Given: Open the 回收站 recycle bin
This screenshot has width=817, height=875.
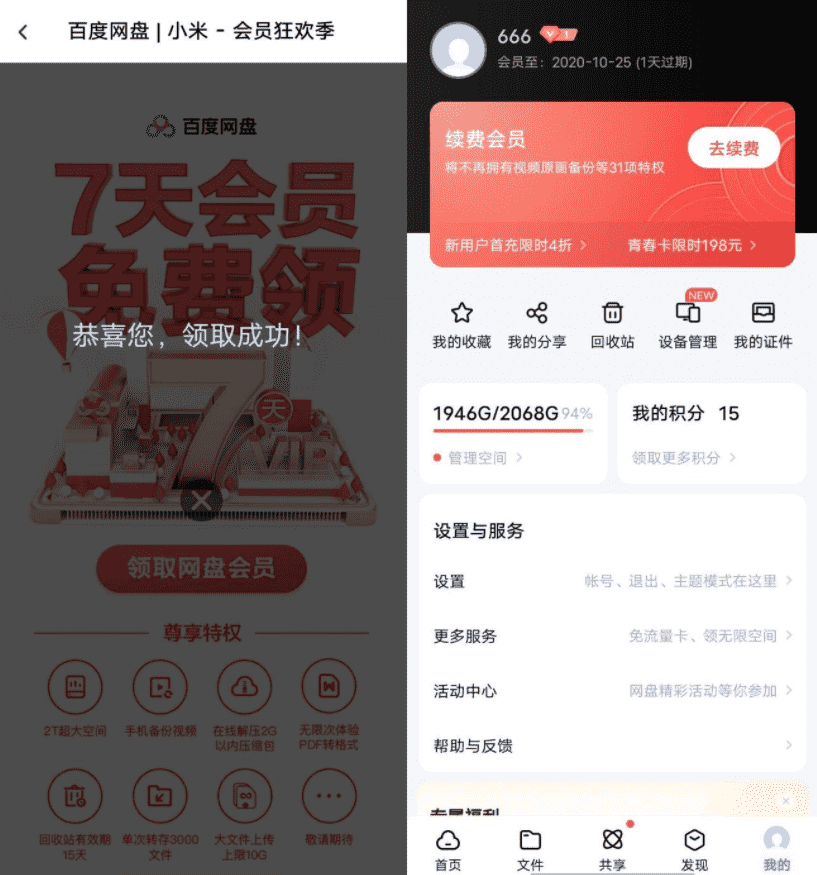Looking at the screenshot, I should point(612,325).
